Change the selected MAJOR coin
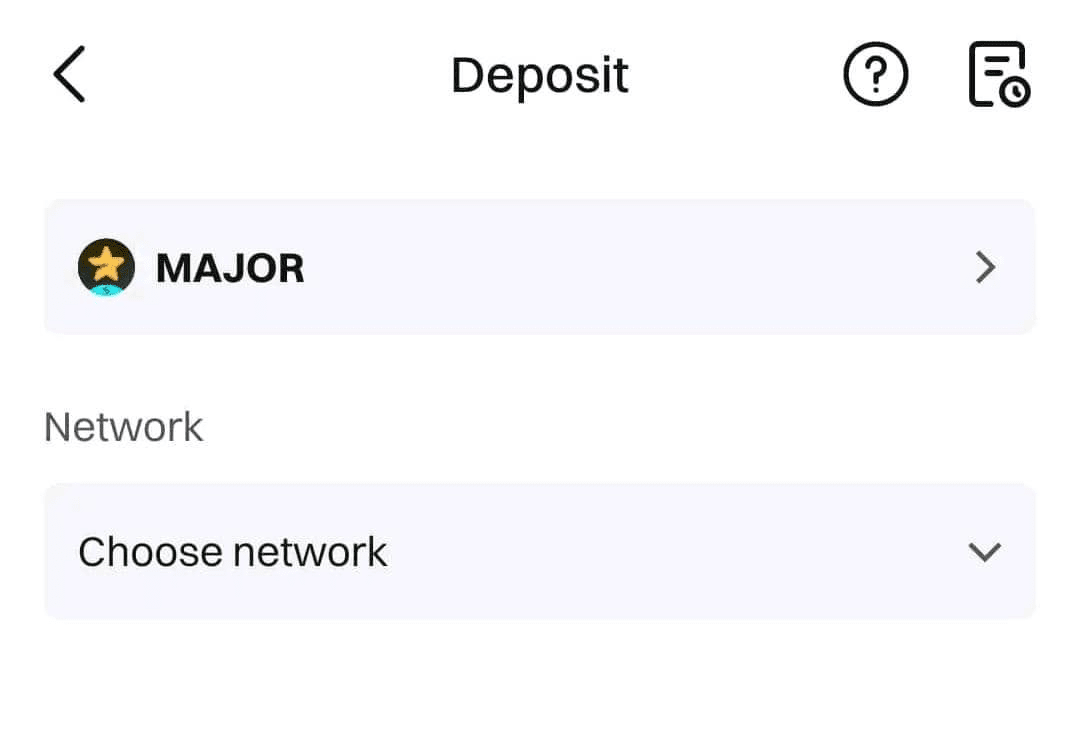 click(540, 267)
